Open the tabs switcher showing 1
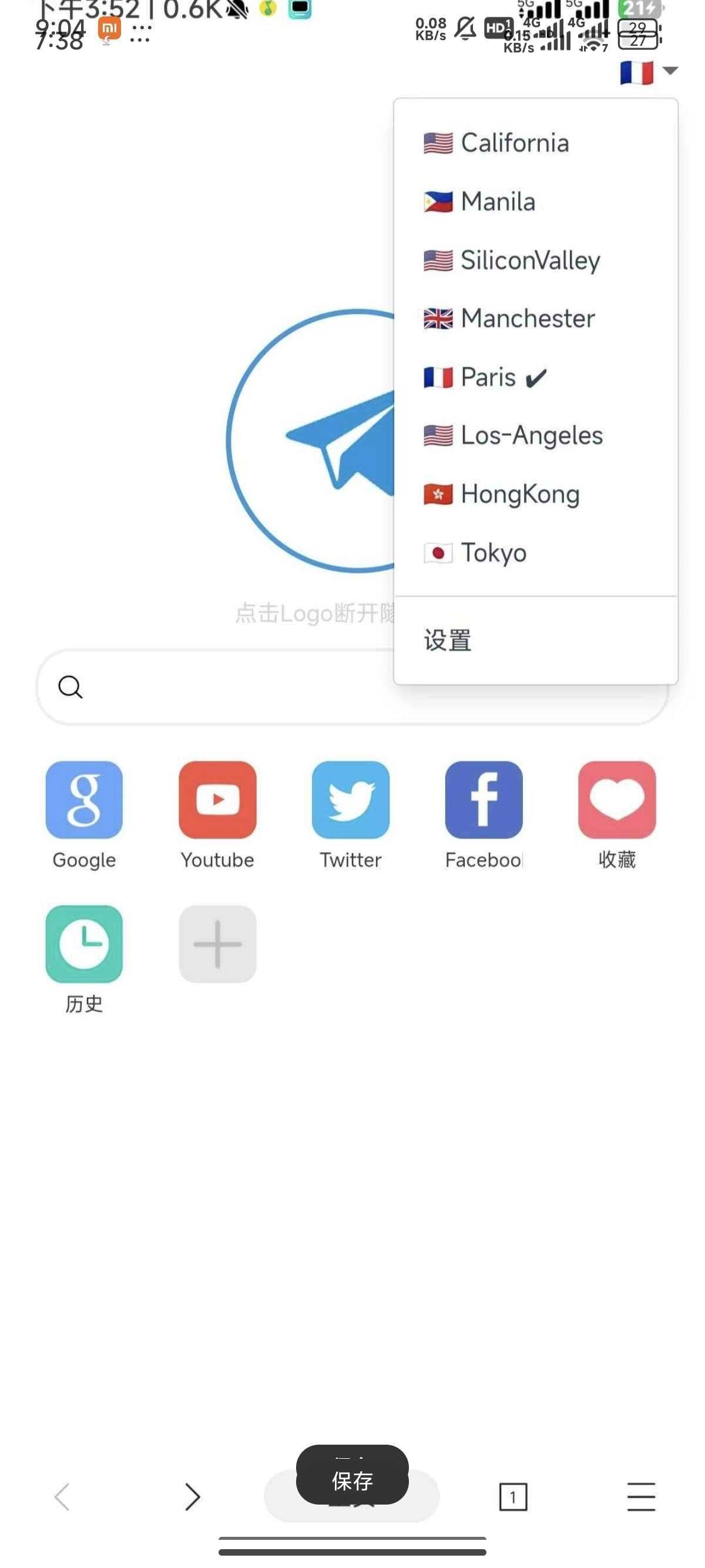 pos(513,1497)
